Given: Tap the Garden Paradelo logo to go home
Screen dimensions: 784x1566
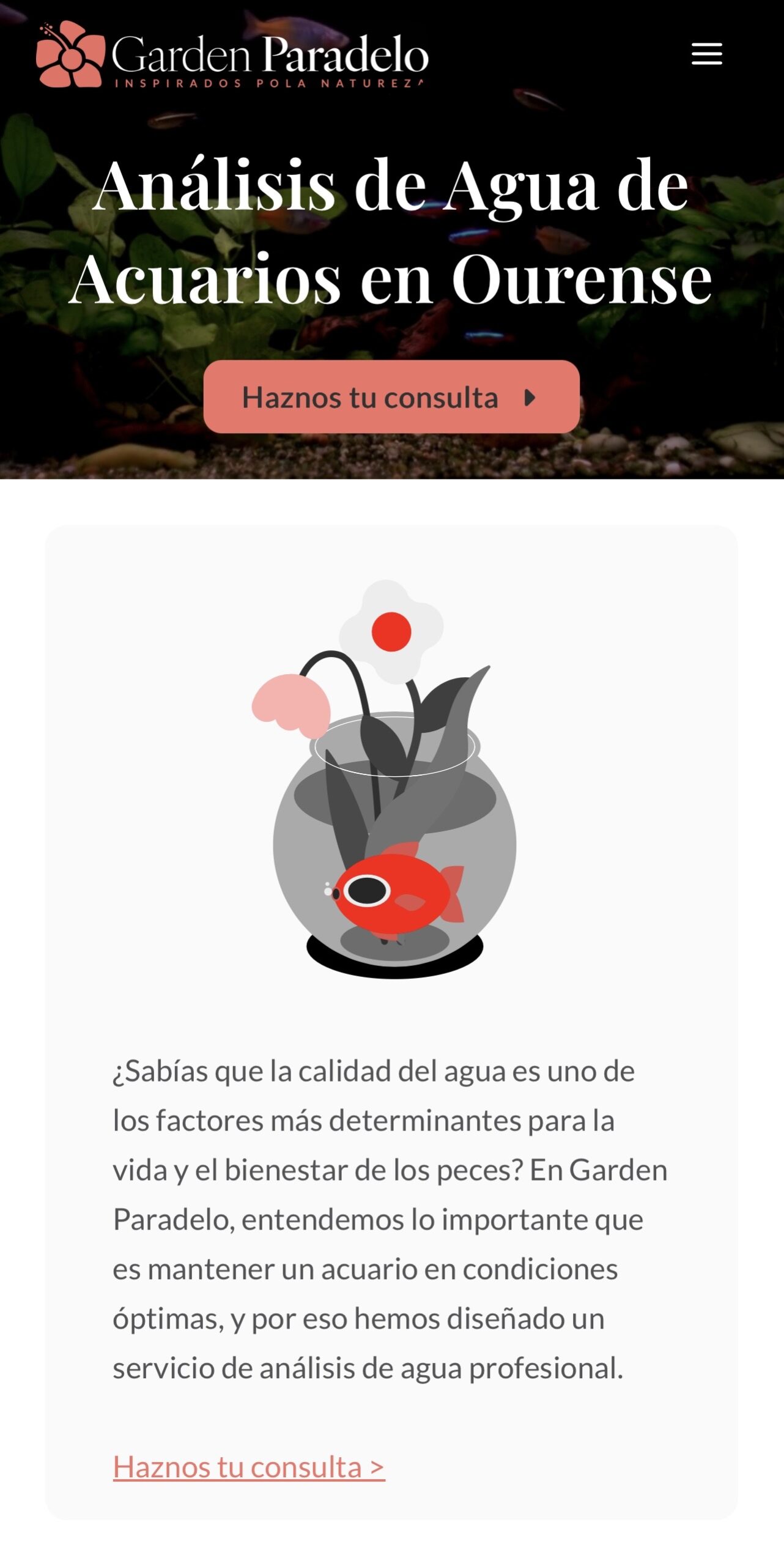Looking at the screenshot, I should click(232, 55).
